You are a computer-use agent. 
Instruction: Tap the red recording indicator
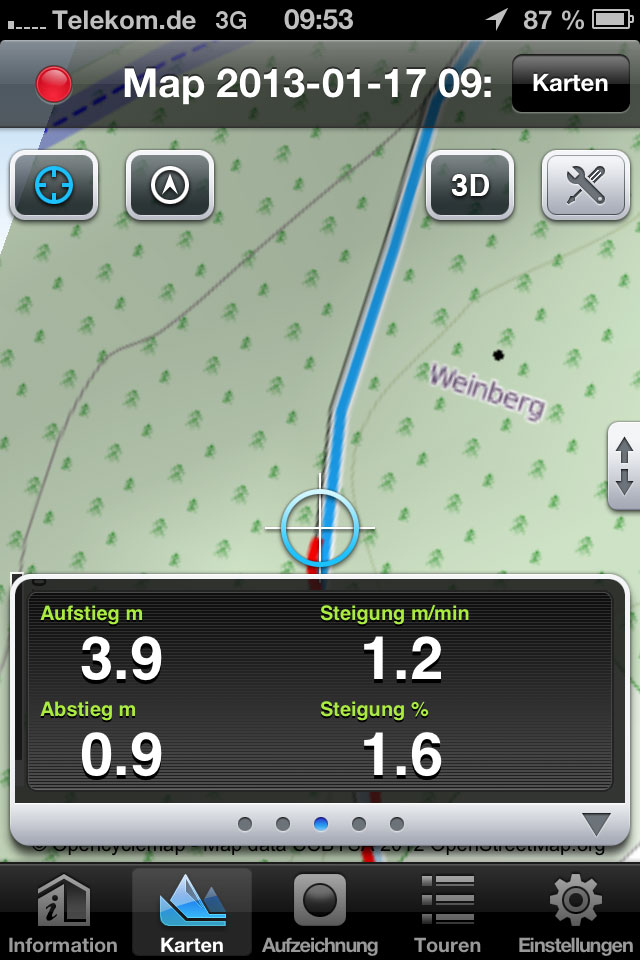coord(54,84)
